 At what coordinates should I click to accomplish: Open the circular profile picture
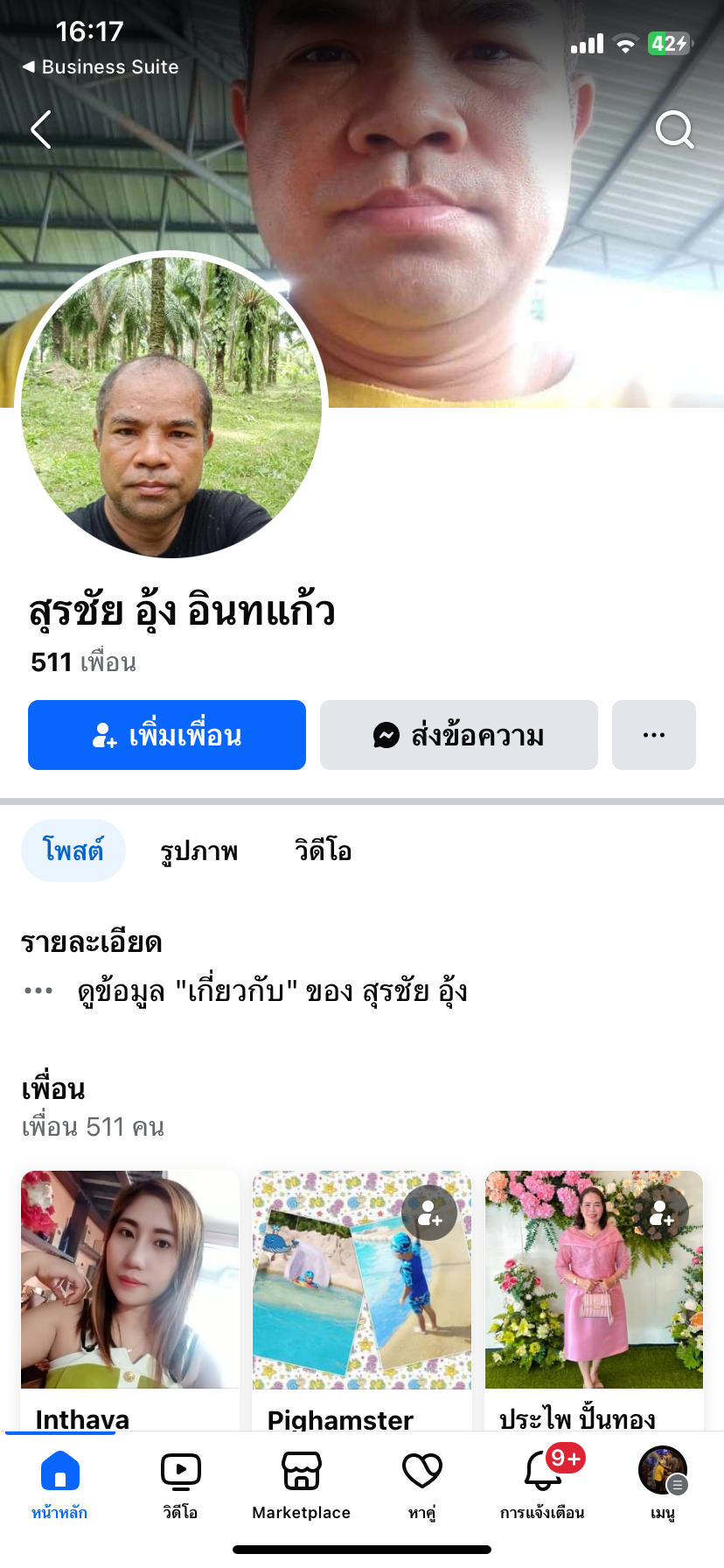click(x=171, y=407)
